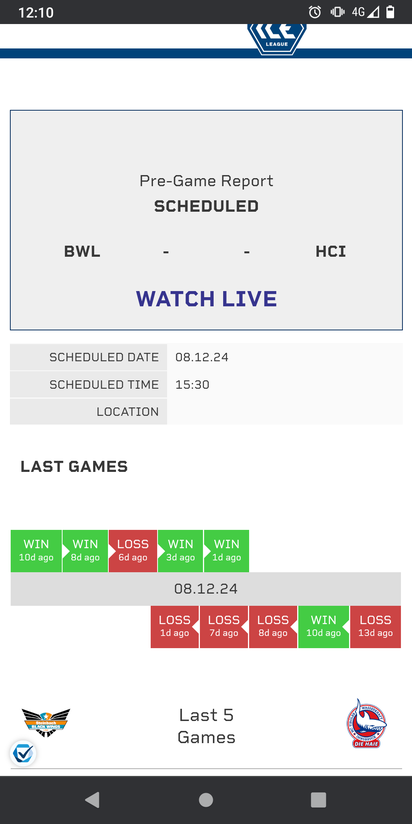The height and width of the screenshot is (824, 412).
Task: Check HCI's loss from 13d ago
Action: click(x=375, y=626)
